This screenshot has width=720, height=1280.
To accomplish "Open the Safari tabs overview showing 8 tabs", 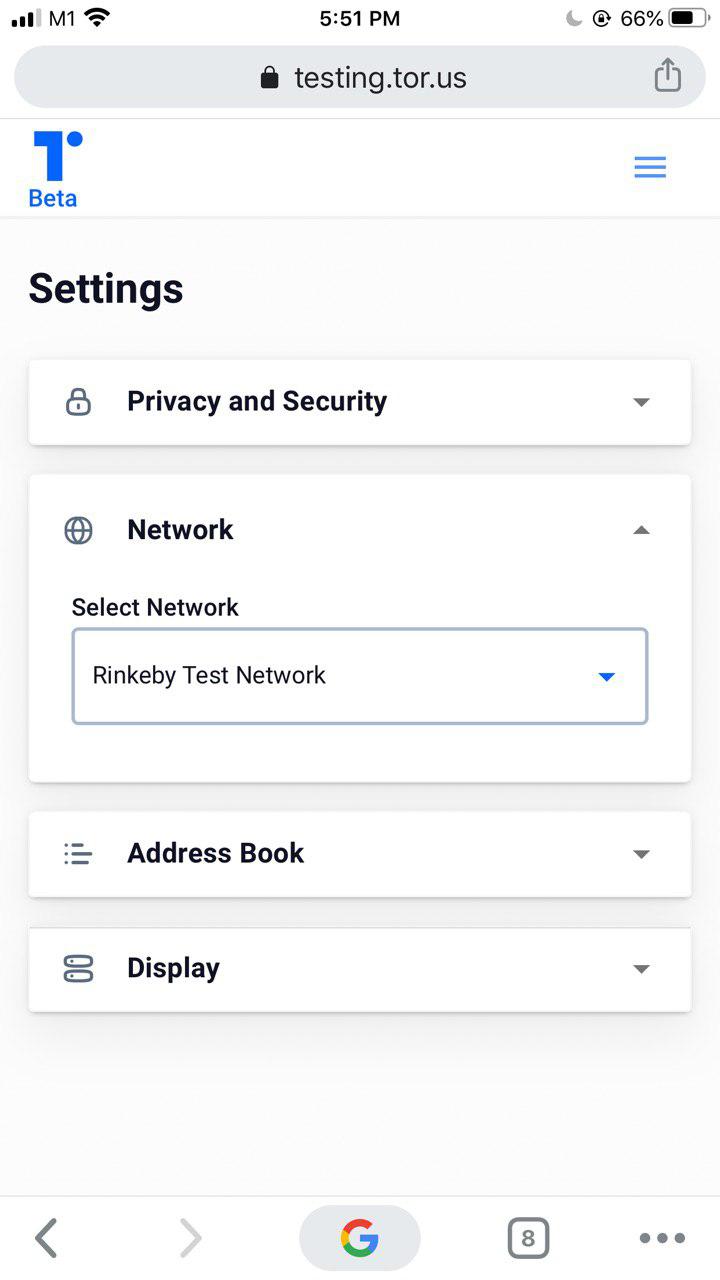I will (528, 1237).
